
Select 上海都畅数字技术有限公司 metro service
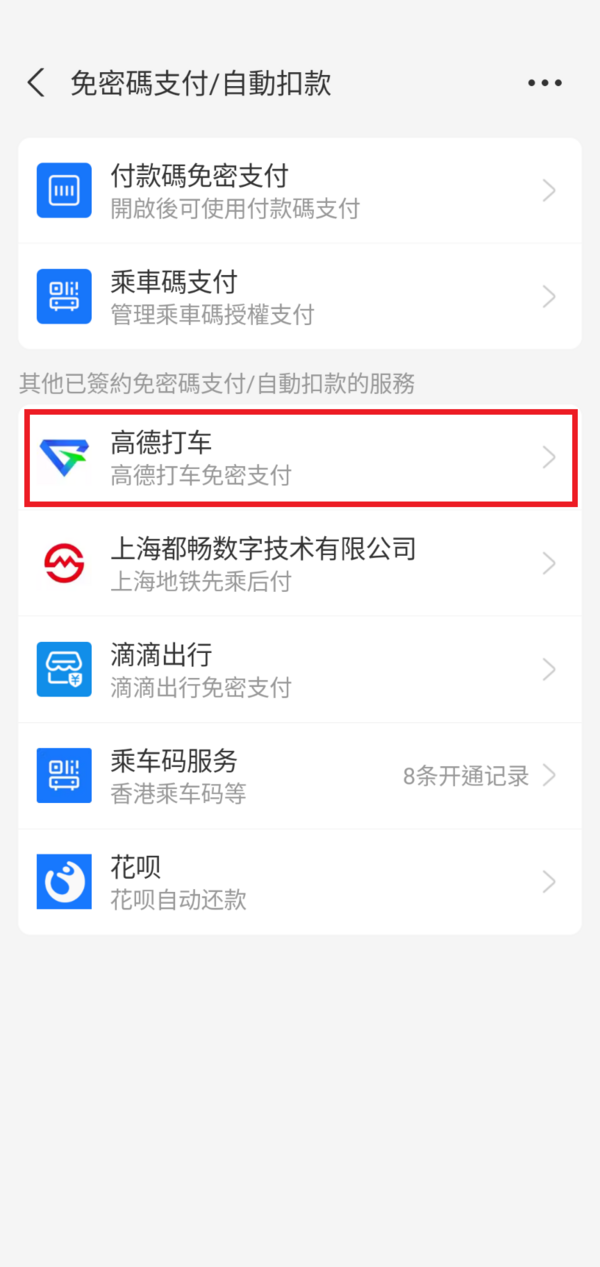pyautogui.click(x=300, y=564)
